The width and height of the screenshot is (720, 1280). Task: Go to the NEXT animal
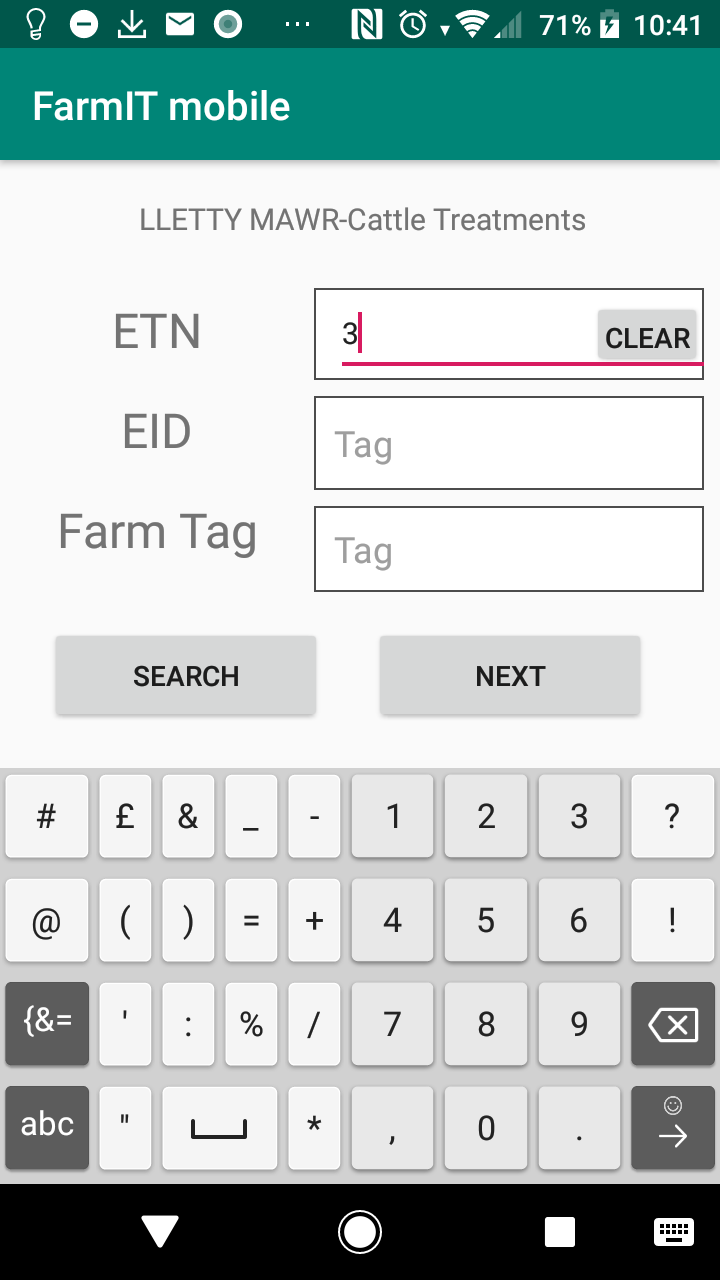click(510, 676)
